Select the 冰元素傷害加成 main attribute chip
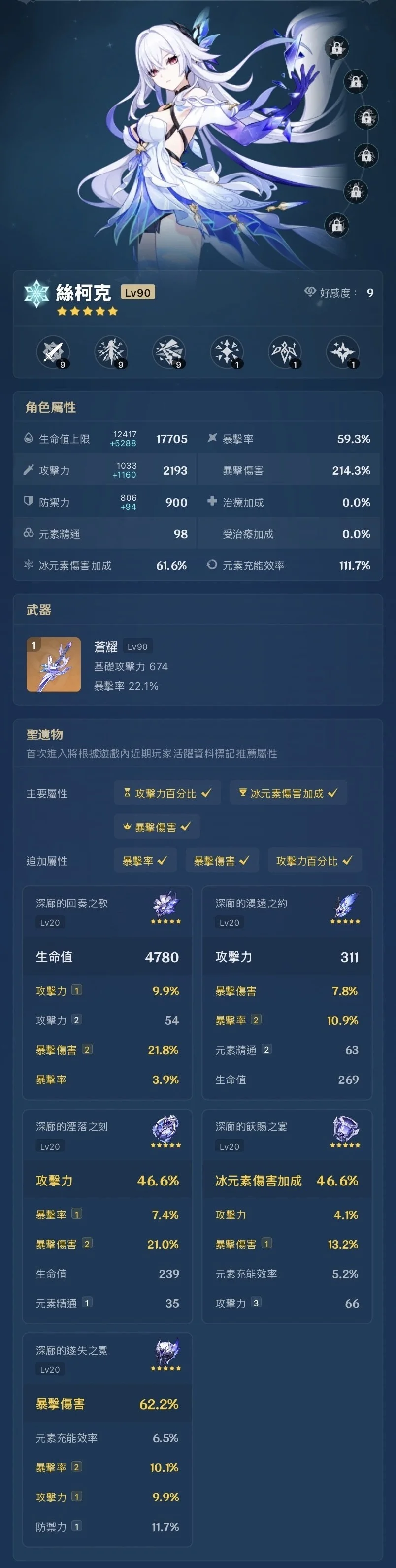The width and height of the screenshot is (396, 1568). point(288,793)
